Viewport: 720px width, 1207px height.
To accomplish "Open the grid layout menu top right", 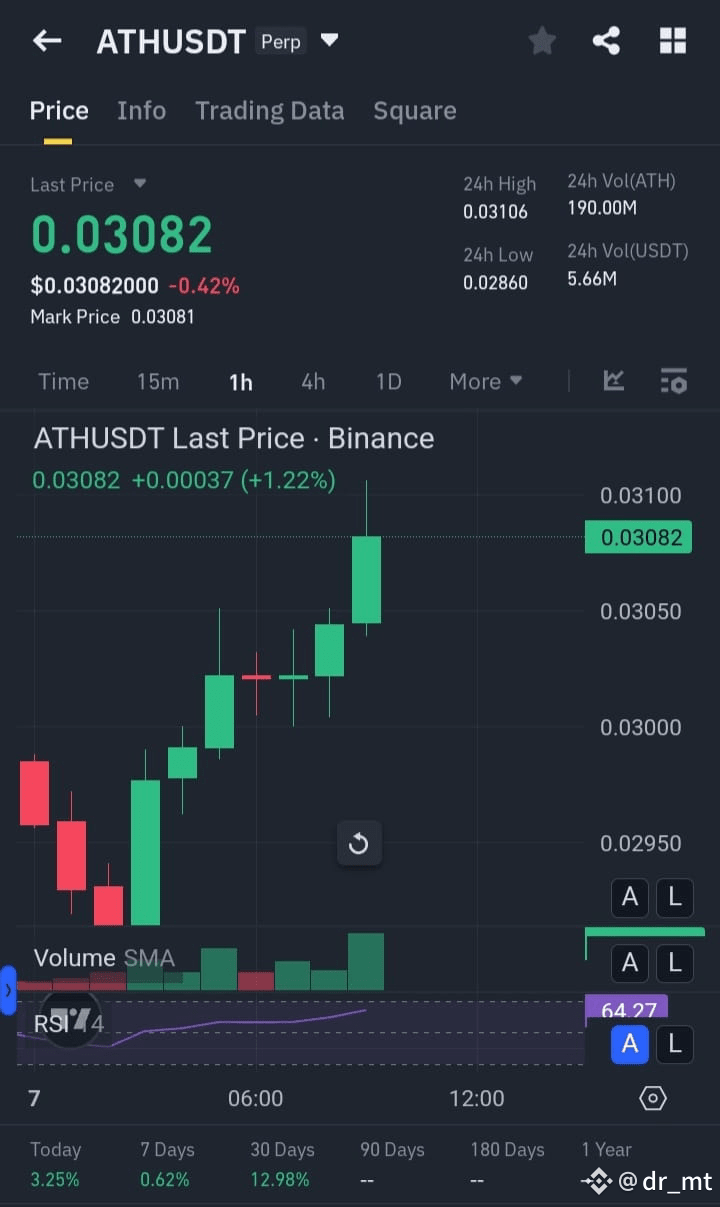I will click(x=672, y=41).
